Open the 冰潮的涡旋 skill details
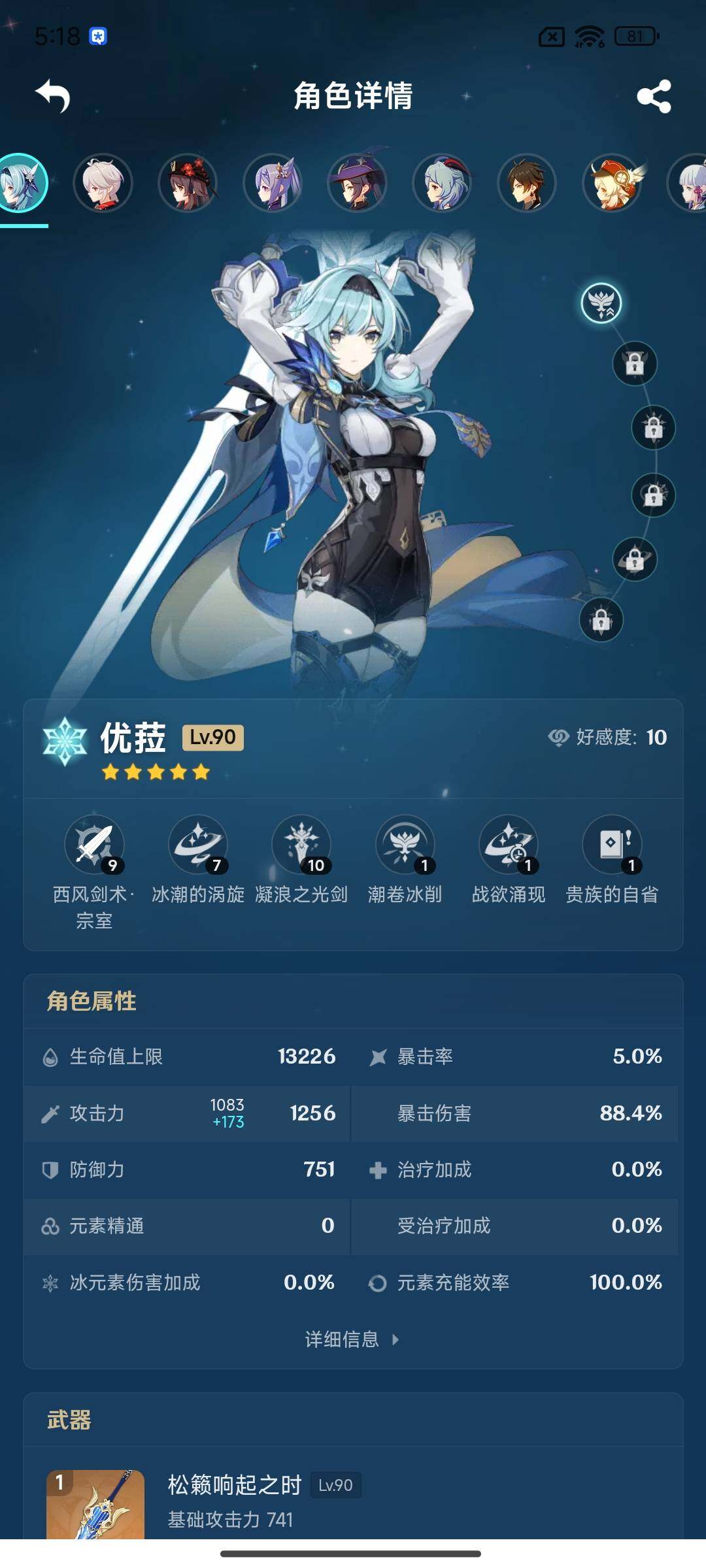The width and height of the screenshot is (706, 1568). (198, 845)
